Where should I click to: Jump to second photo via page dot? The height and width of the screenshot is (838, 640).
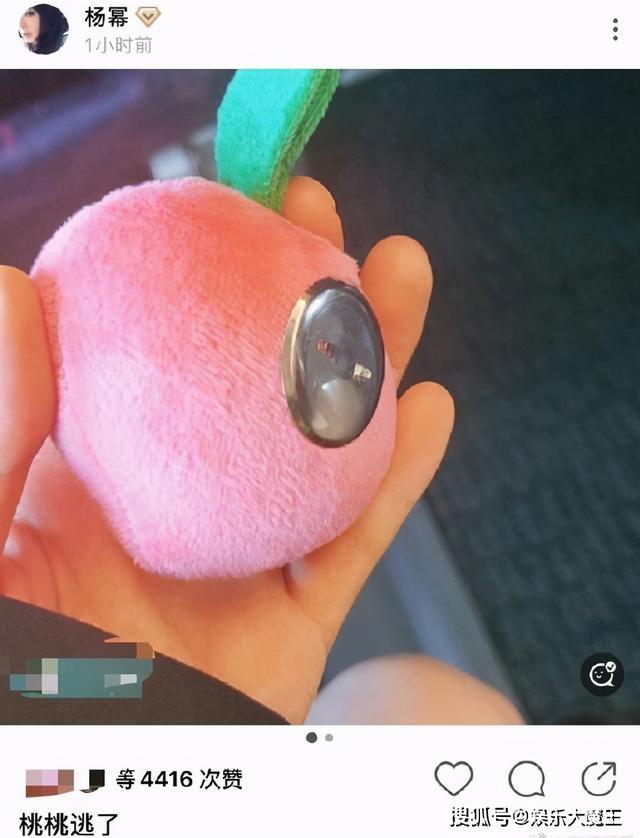329,737
